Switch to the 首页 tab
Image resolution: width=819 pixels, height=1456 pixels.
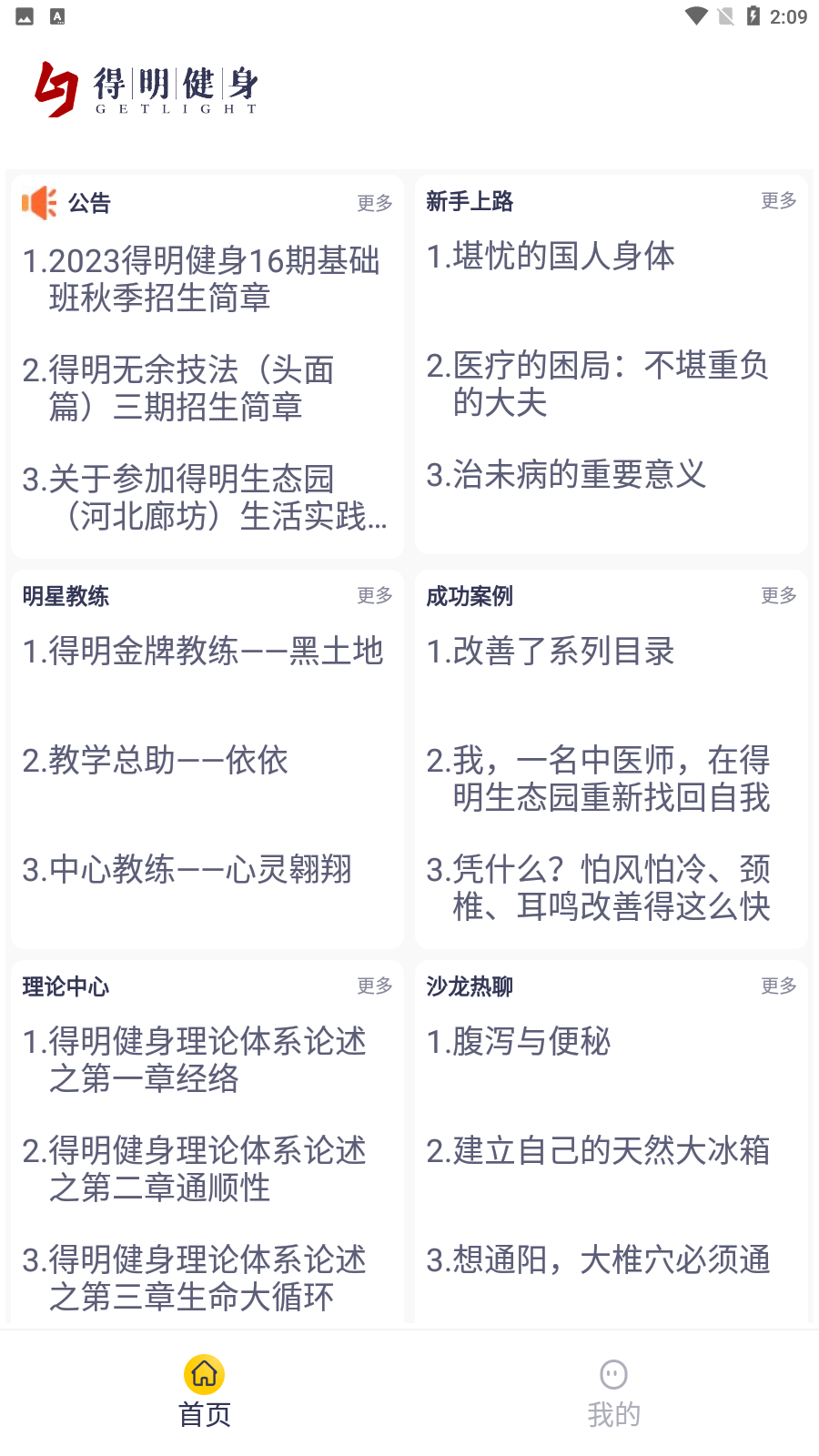(203, 1392)
